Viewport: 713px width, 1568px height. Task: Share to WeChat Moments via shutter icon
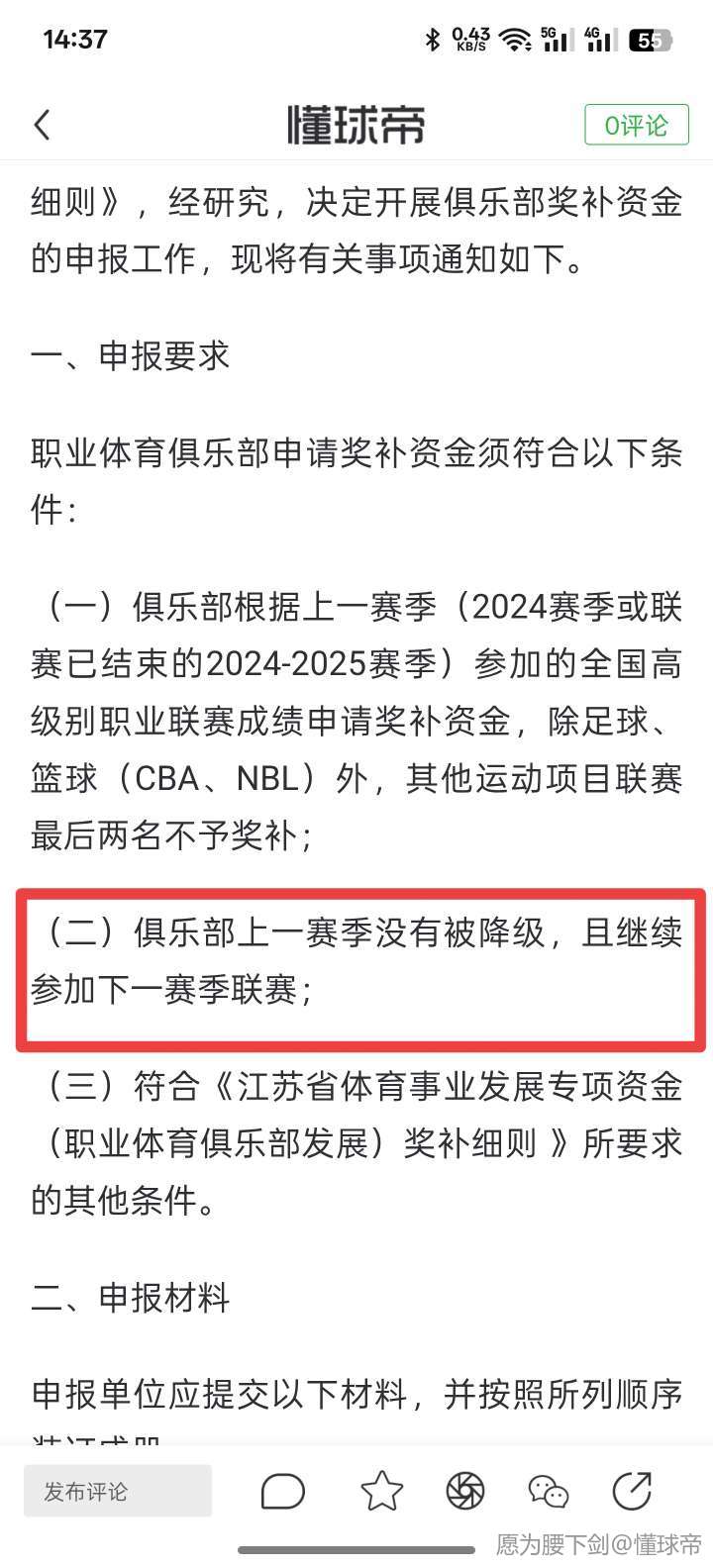464,1491
